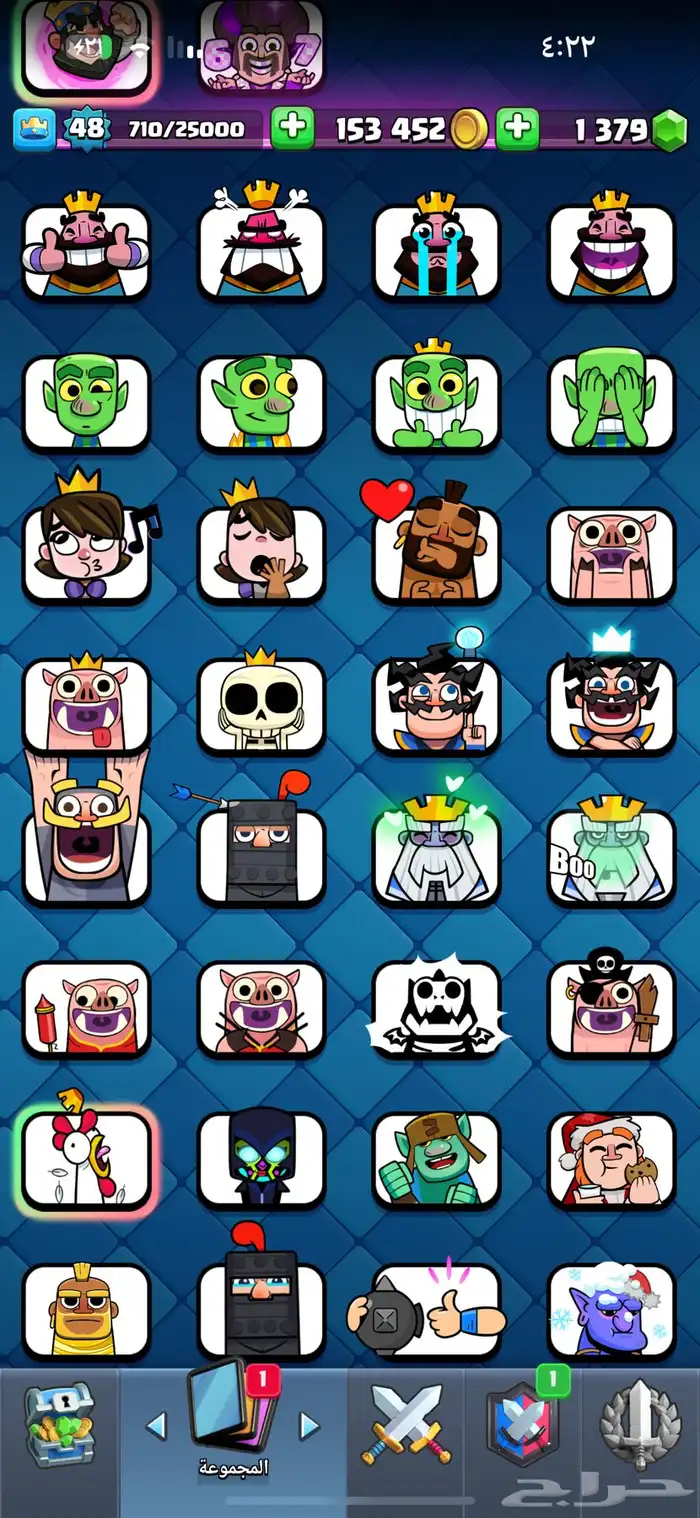This screenshot has width=700, height=1518.
Task: Tap the left arrow beside the collection tab
Action: coord(157,1425)
